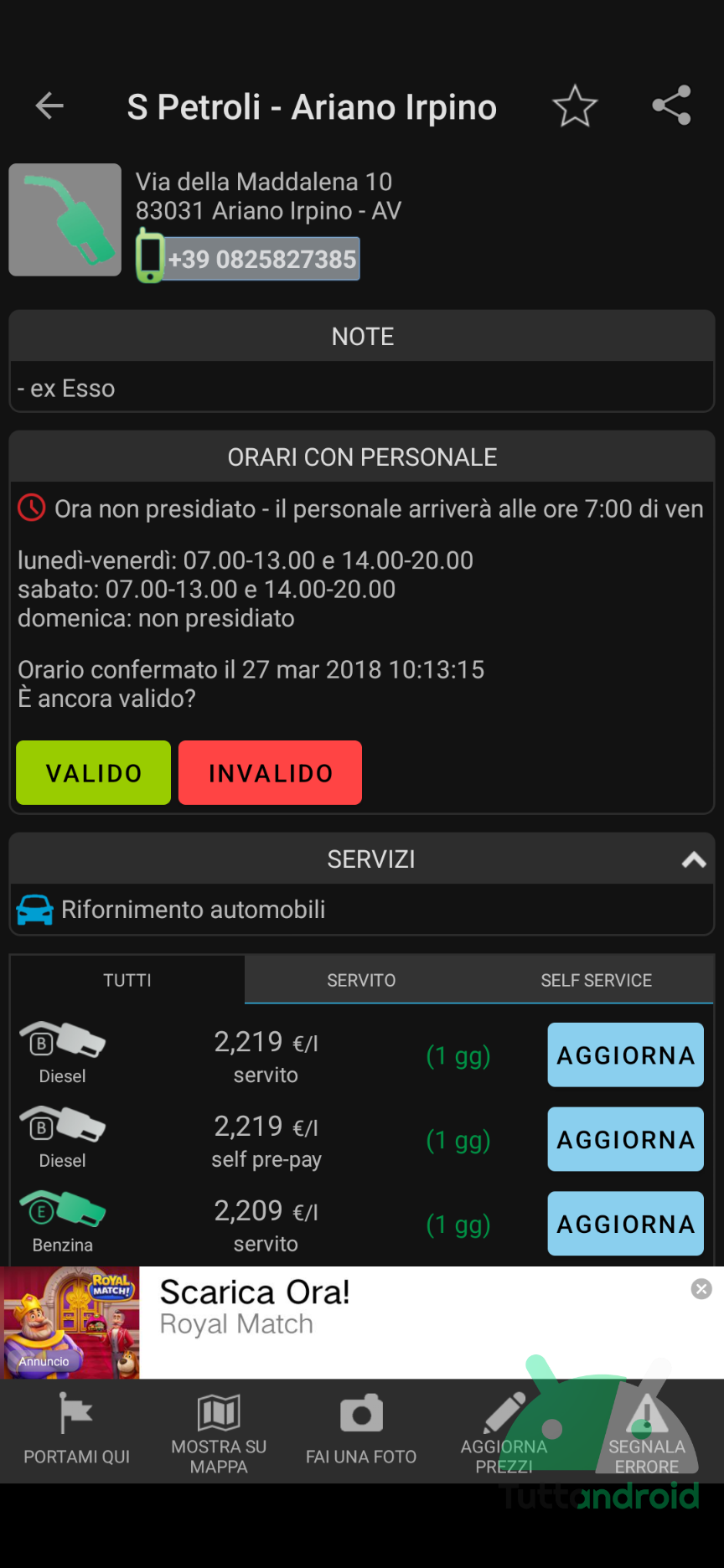Get directions with PORTAMI QUI
This screenshot has height=1568, width=724.
76,1431
